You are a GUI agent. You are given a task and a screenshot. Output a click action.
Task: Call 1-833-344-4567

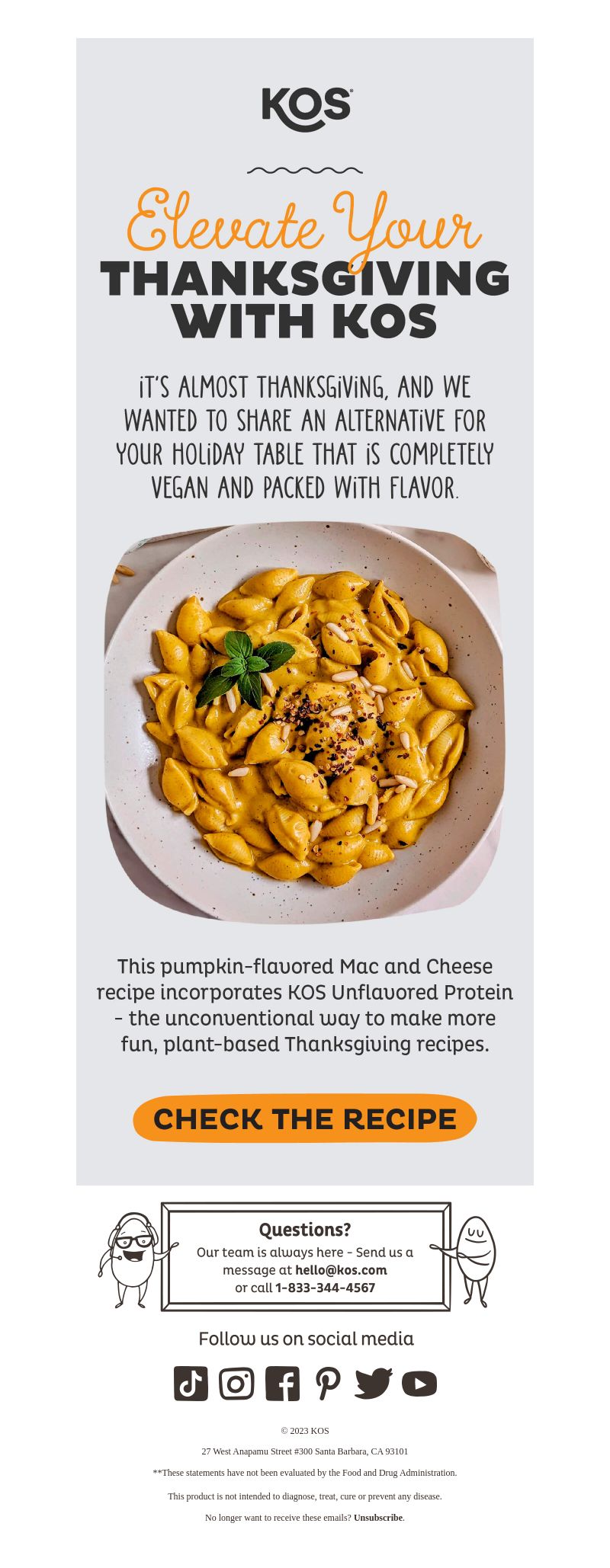tap(325, 1288)
